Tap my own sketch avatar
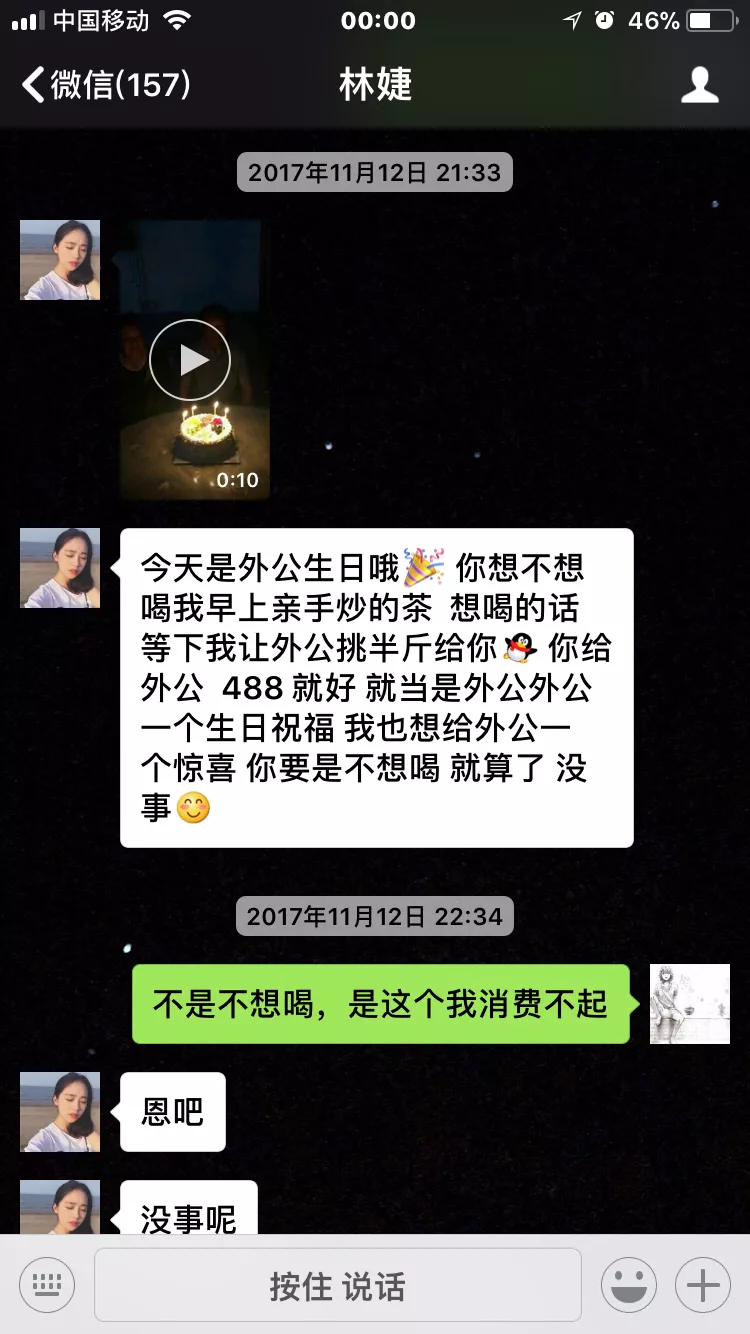 (690, 1004)
